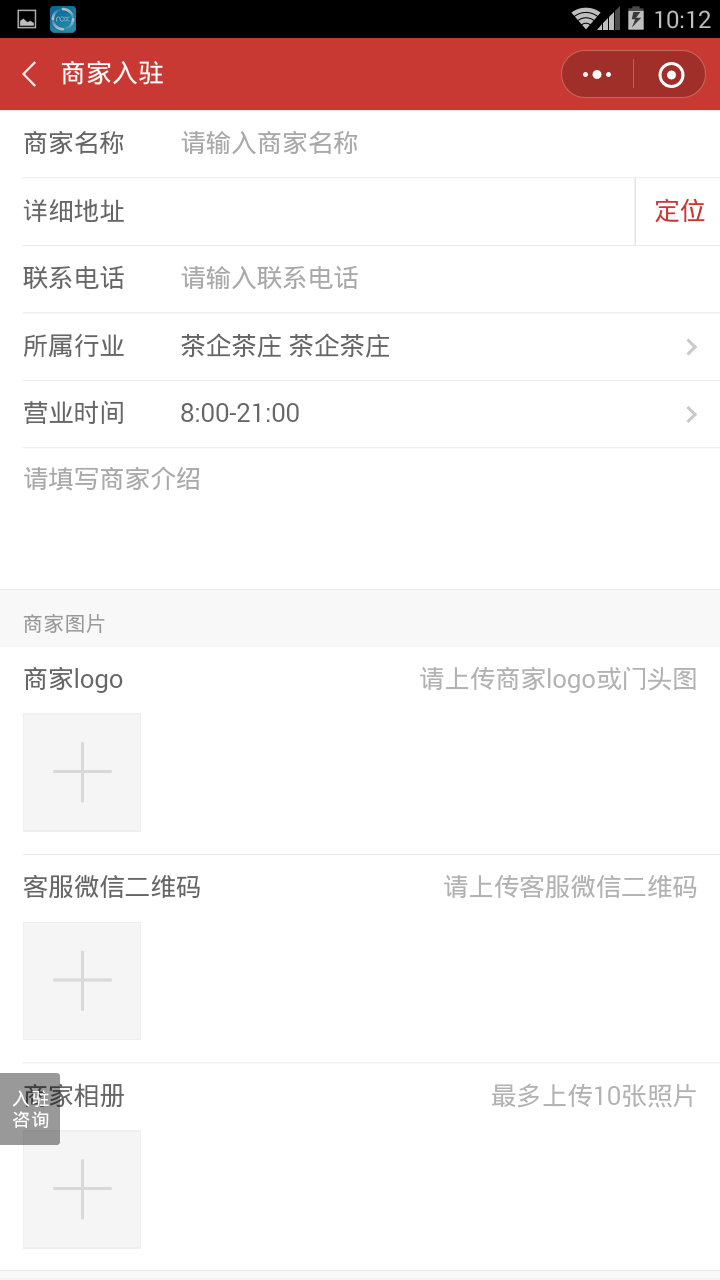The height and width of the screenshot is (1280, 720).
Task: Focus the 联系电话 phone field
Action: tap(440, 279)
